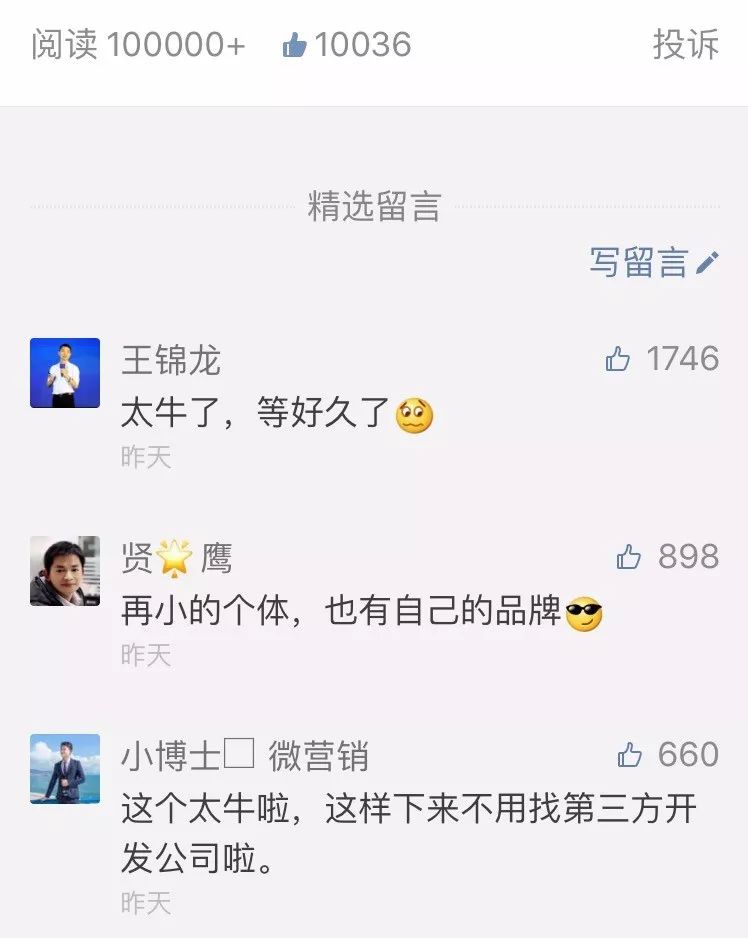Tap 投诉 to report the article
The image size is (748, 938).
click(685, 45)
